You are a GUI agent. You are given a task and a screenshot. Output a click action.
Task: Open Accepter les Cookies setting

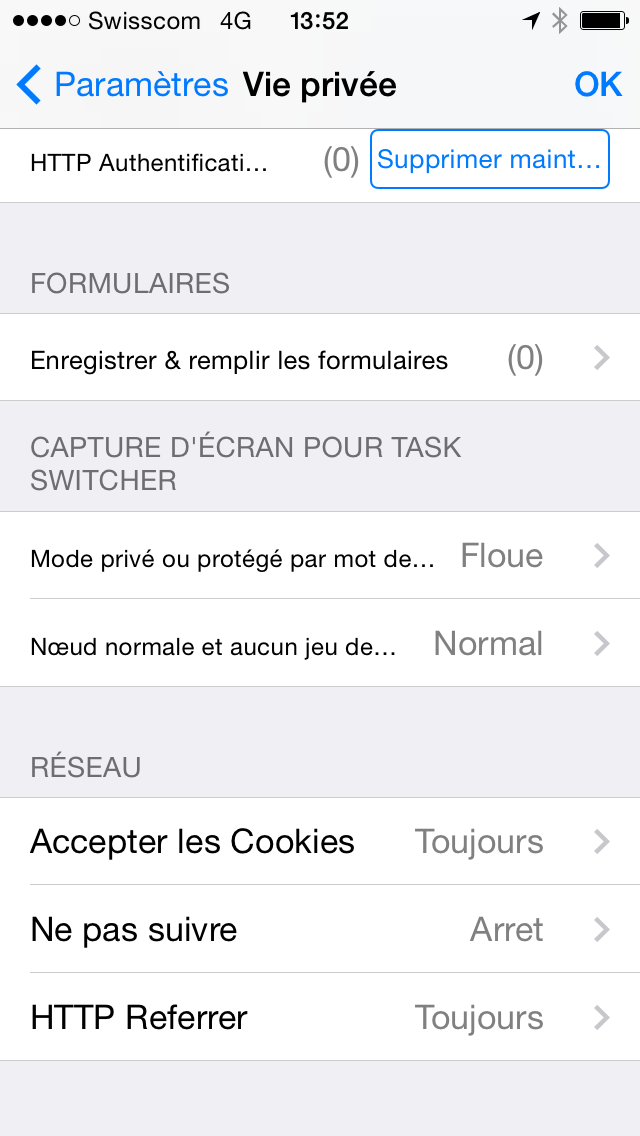(x=320, y=842)
